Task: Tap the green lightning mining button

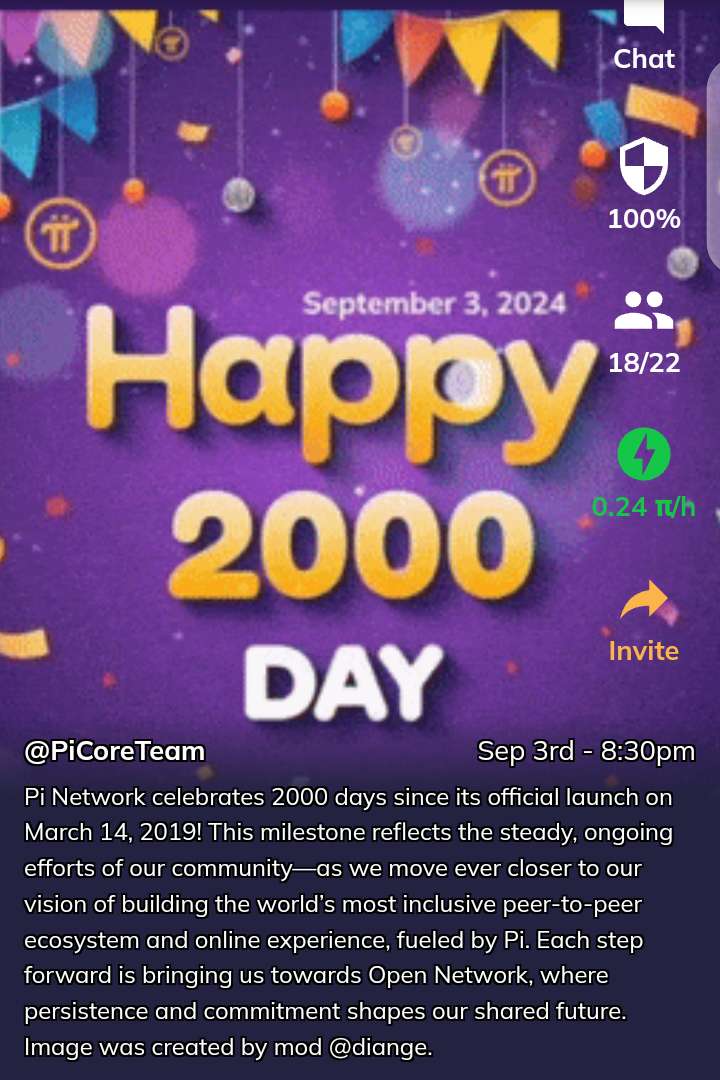Action: [644, 455]
